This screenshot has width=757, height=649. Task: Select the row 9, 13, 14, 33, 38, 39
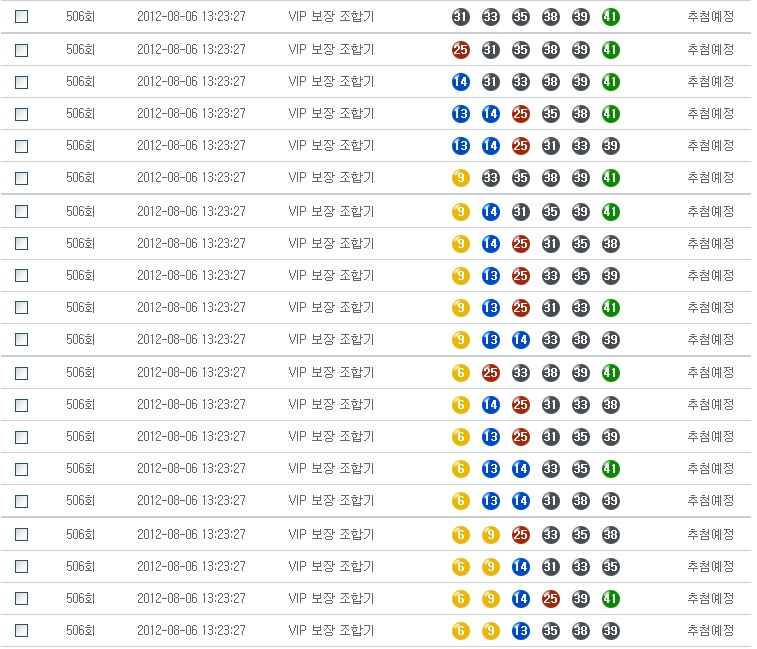click(x=22, y=339)
